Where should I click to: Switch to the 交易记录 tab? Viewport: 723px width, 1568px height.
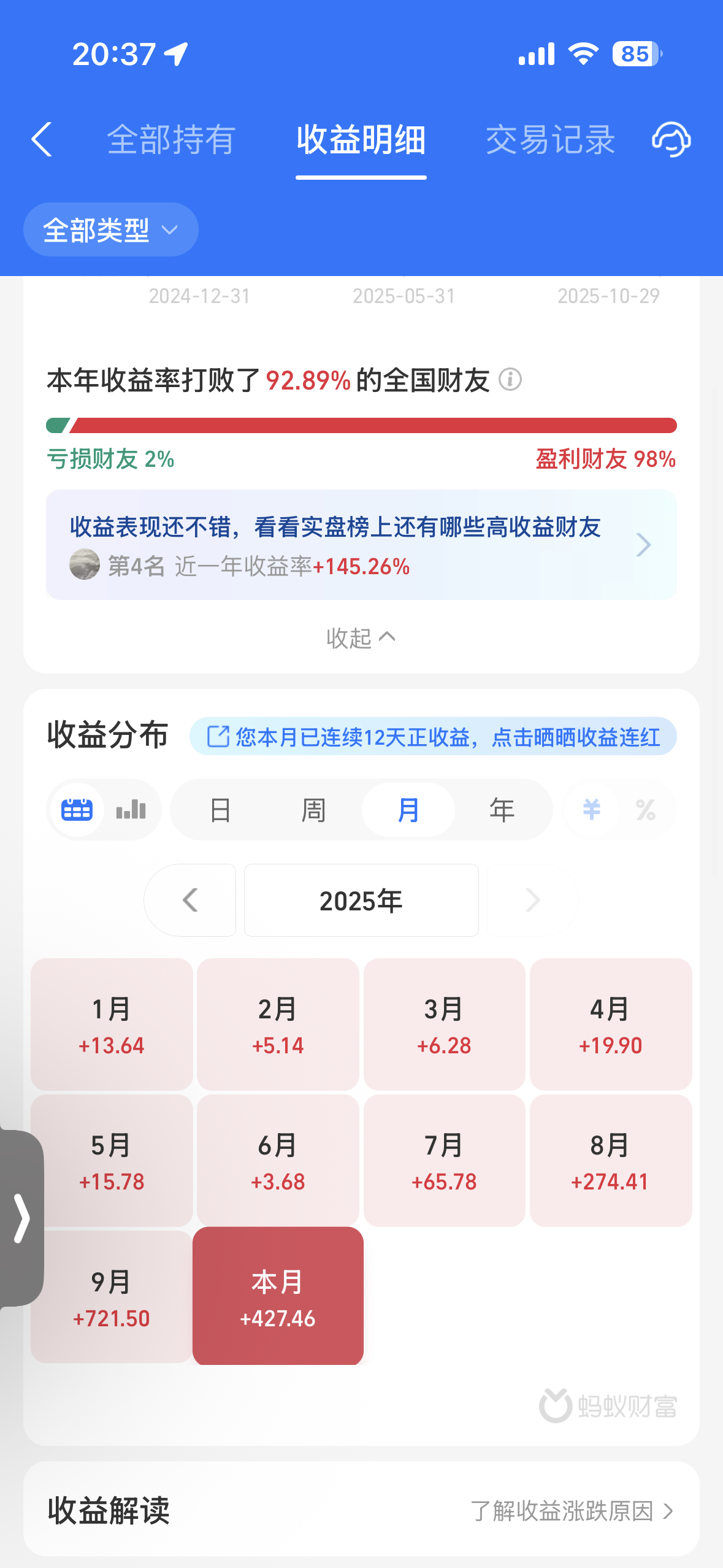550,140
